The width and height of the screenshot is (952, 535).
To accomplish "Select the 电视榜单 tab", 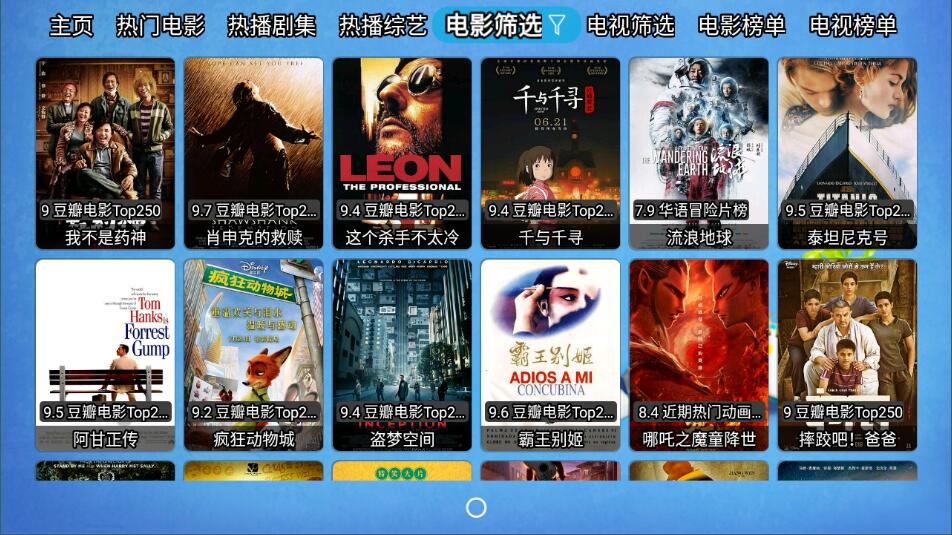I will point(852,26).
